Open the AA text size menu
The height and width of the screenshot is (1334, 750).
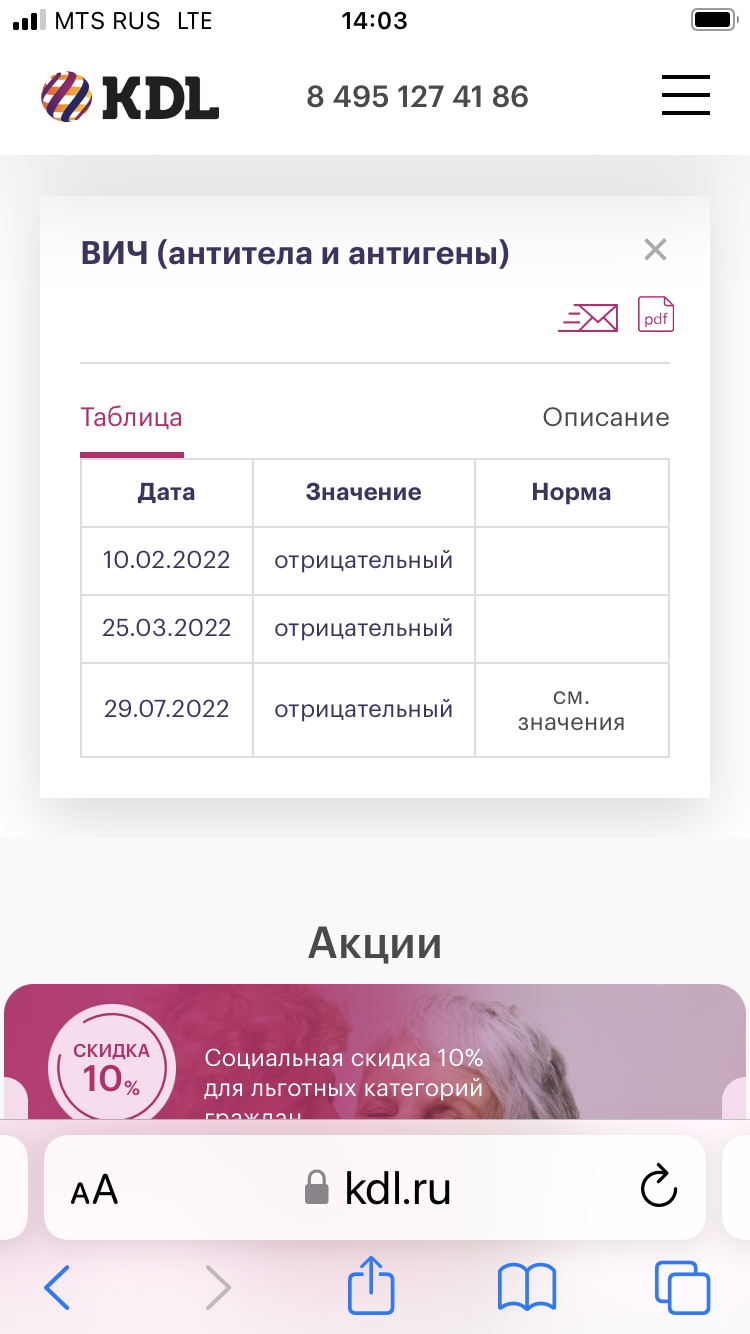pos(95,1190)
